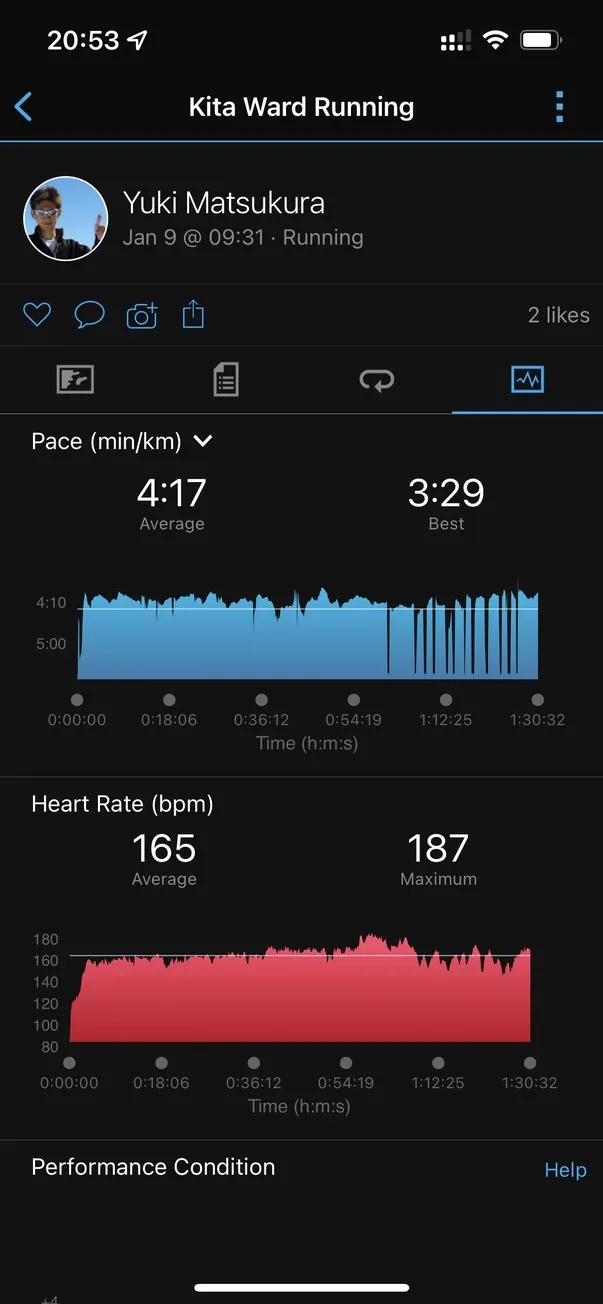View the 2 likes list
The width and height of the screenshot is (603, 1304).
click(558, 316)
